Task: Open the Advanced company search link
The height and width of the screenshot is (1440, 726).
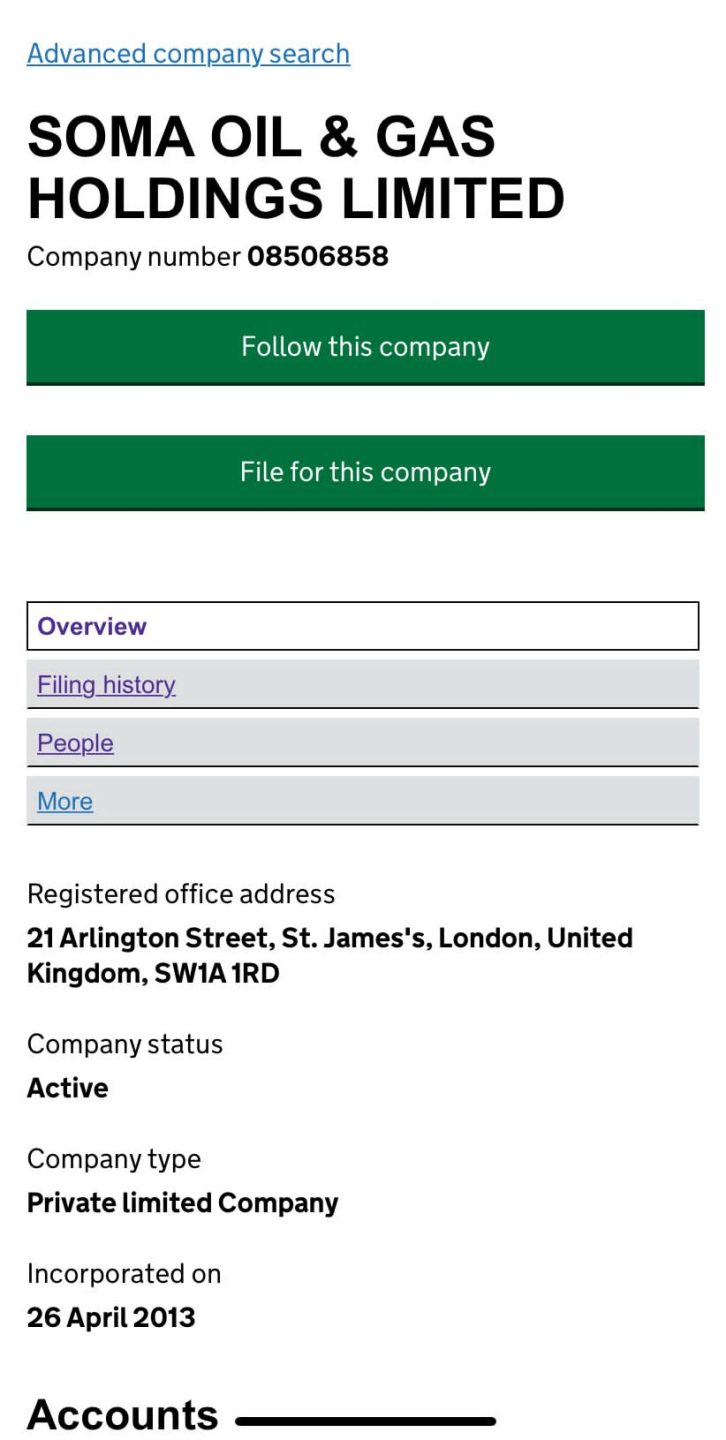Action: (188, 54)
